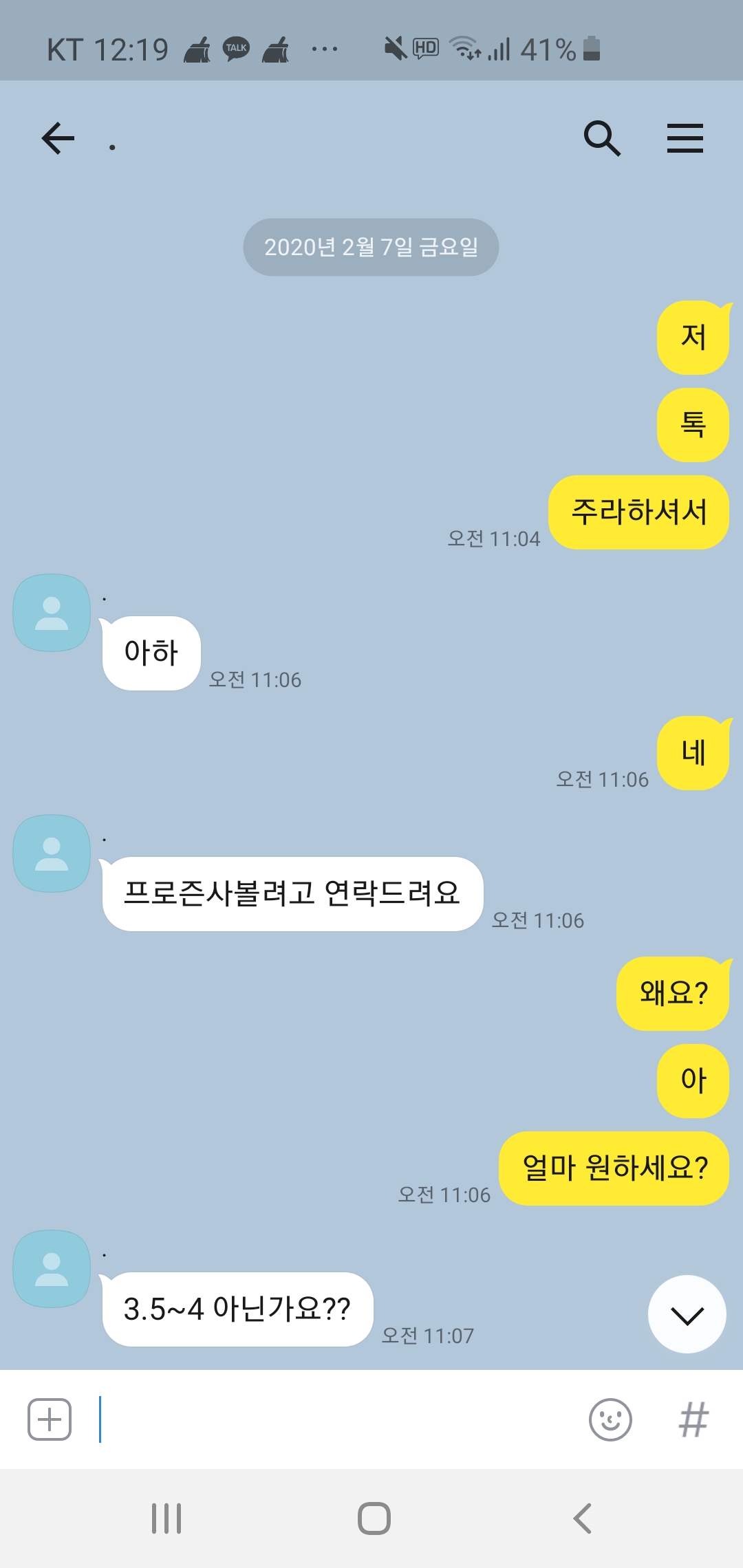
Task: View profile picture beside 아하 message
Action: coord(52,613)
